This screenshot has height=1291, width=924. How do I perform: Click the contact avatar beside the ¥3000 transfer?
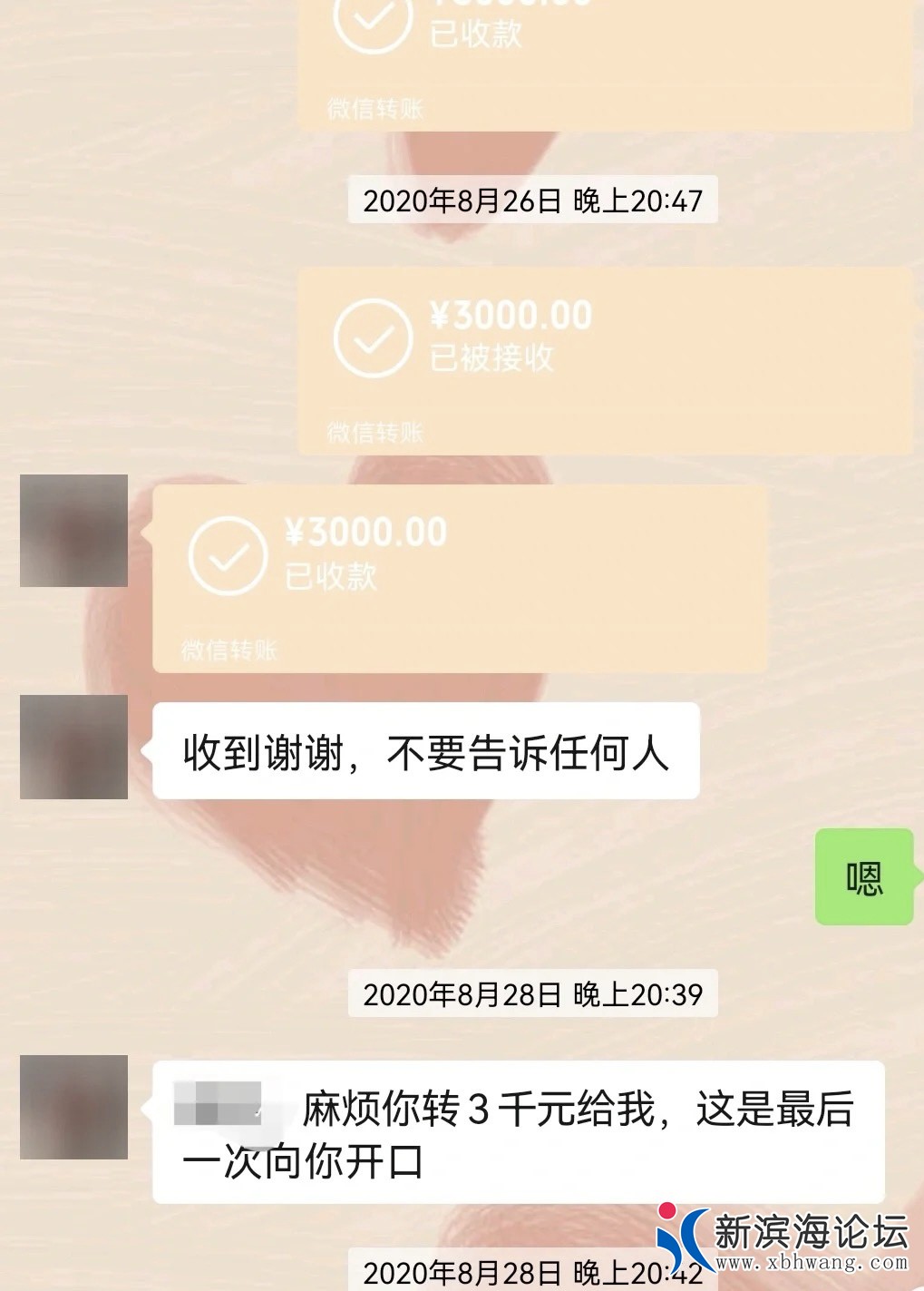pyautogui.click(x=73, y=531)
